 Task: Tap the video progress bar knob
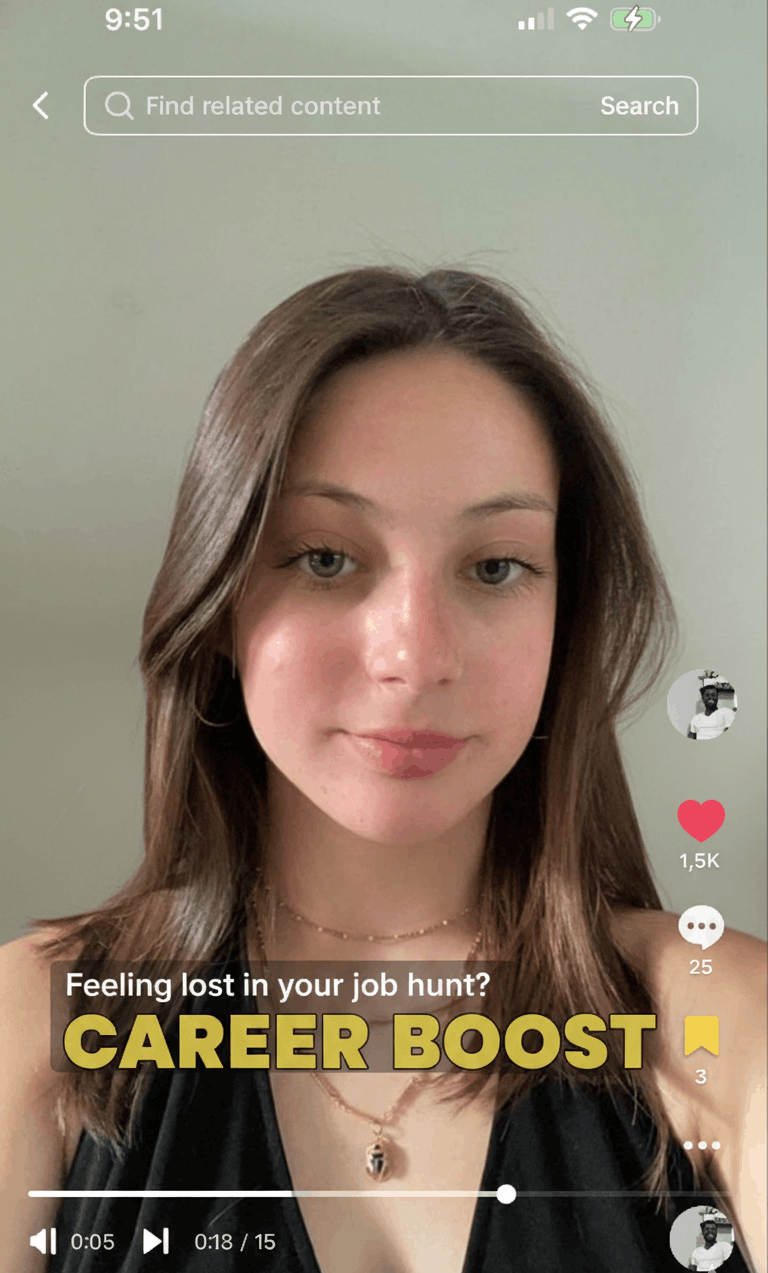[x=507, y=1194]
